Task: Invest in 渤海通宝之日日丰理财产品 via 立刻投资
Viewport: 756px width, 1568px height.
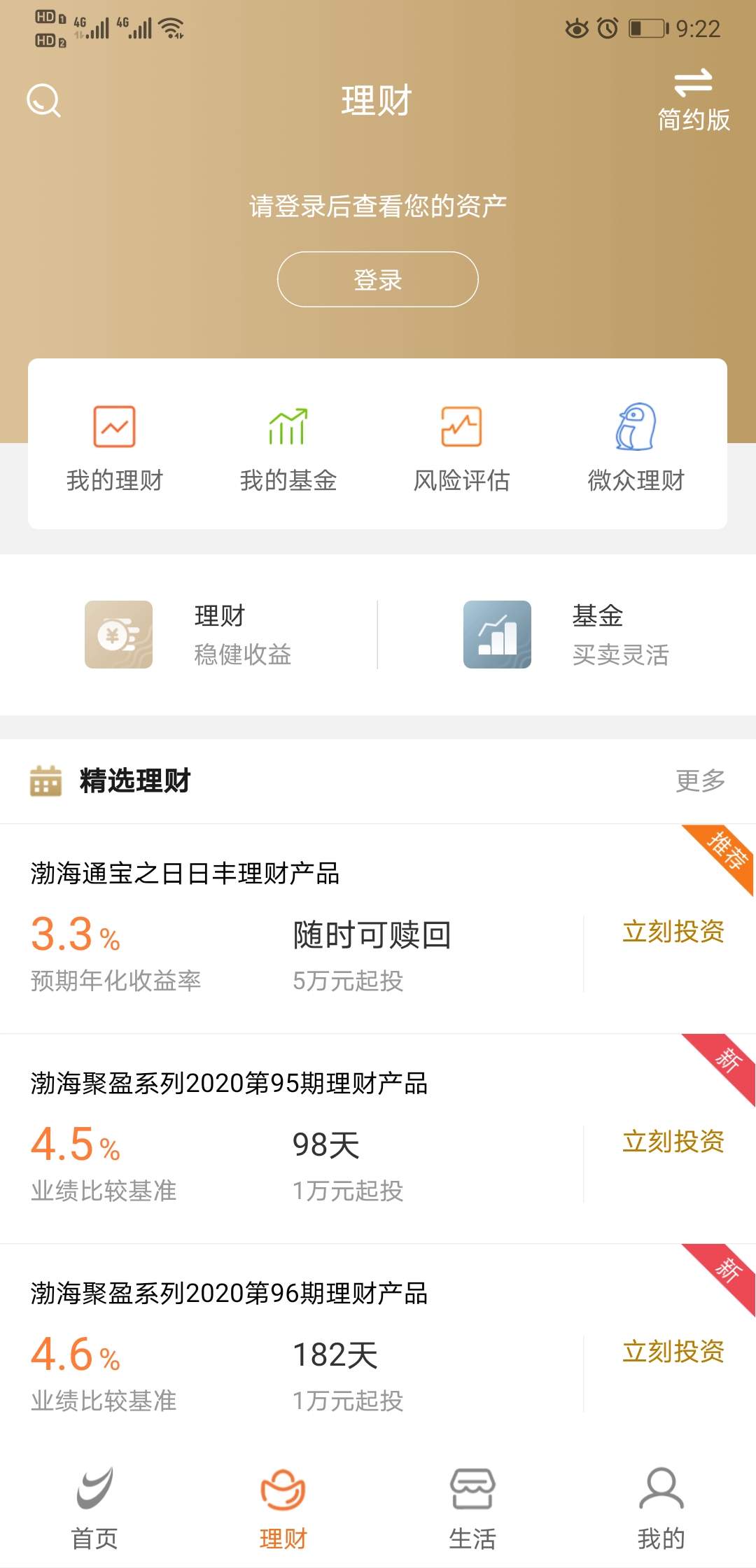Action: tap(673, 931)
